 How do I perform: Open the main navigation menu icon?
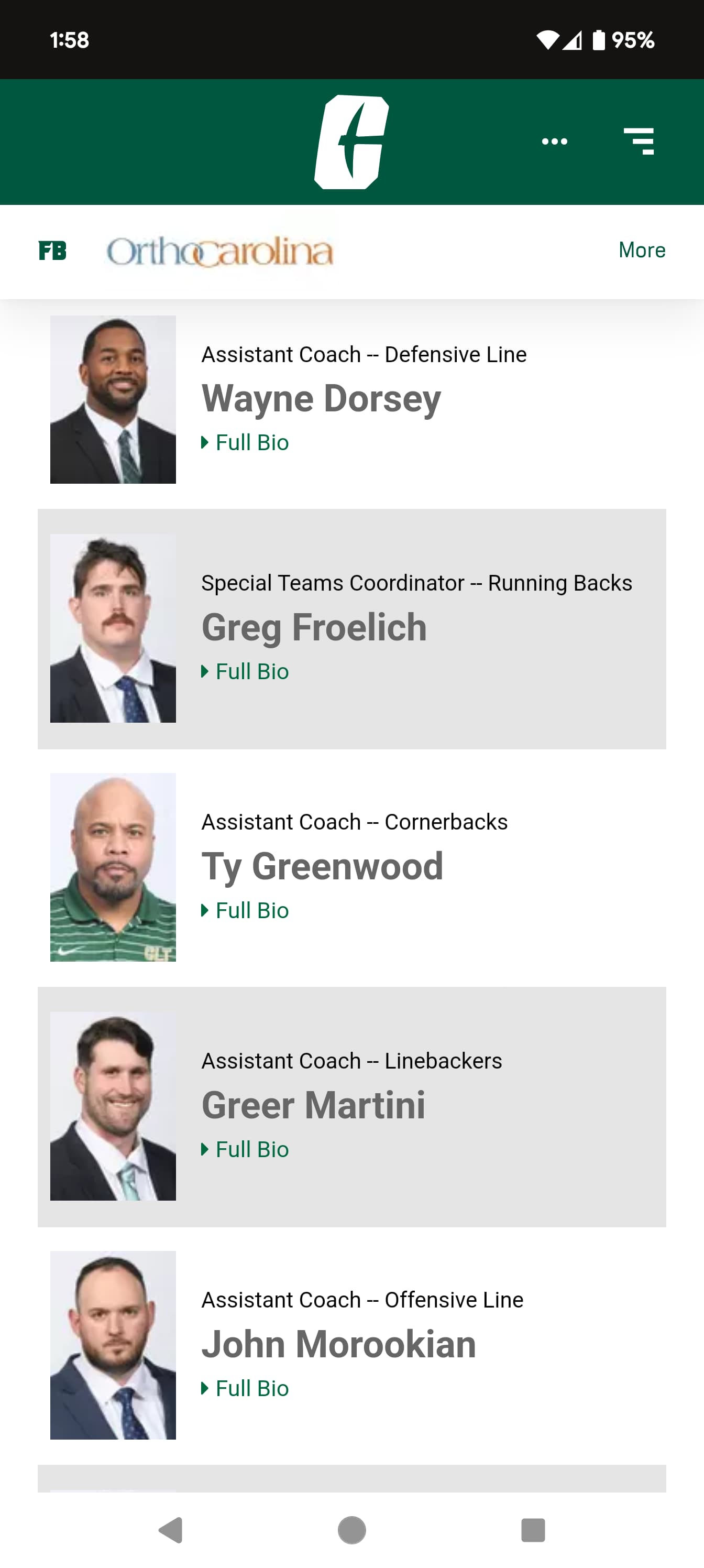(x=639, y=141)
